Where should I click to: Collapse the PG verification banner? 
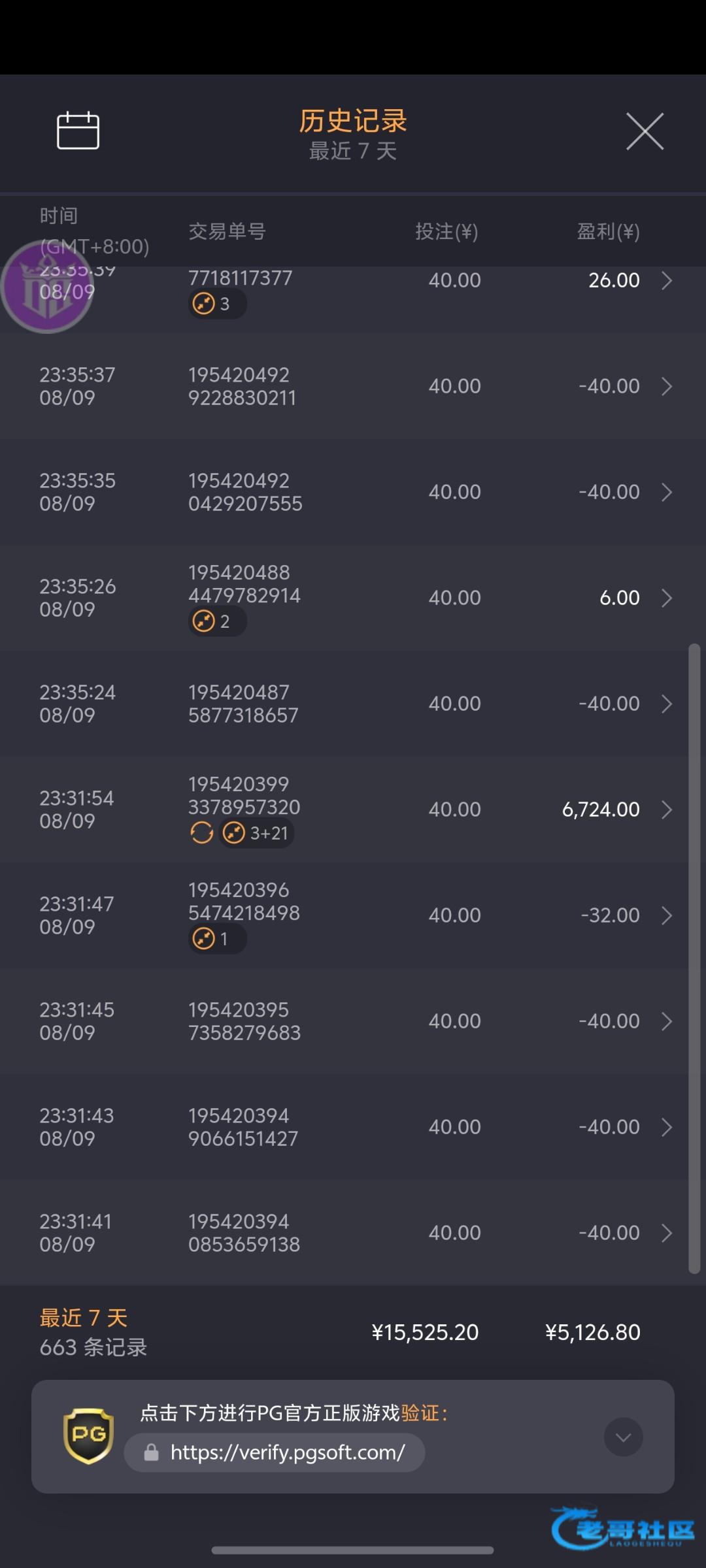pos(623,1437)
